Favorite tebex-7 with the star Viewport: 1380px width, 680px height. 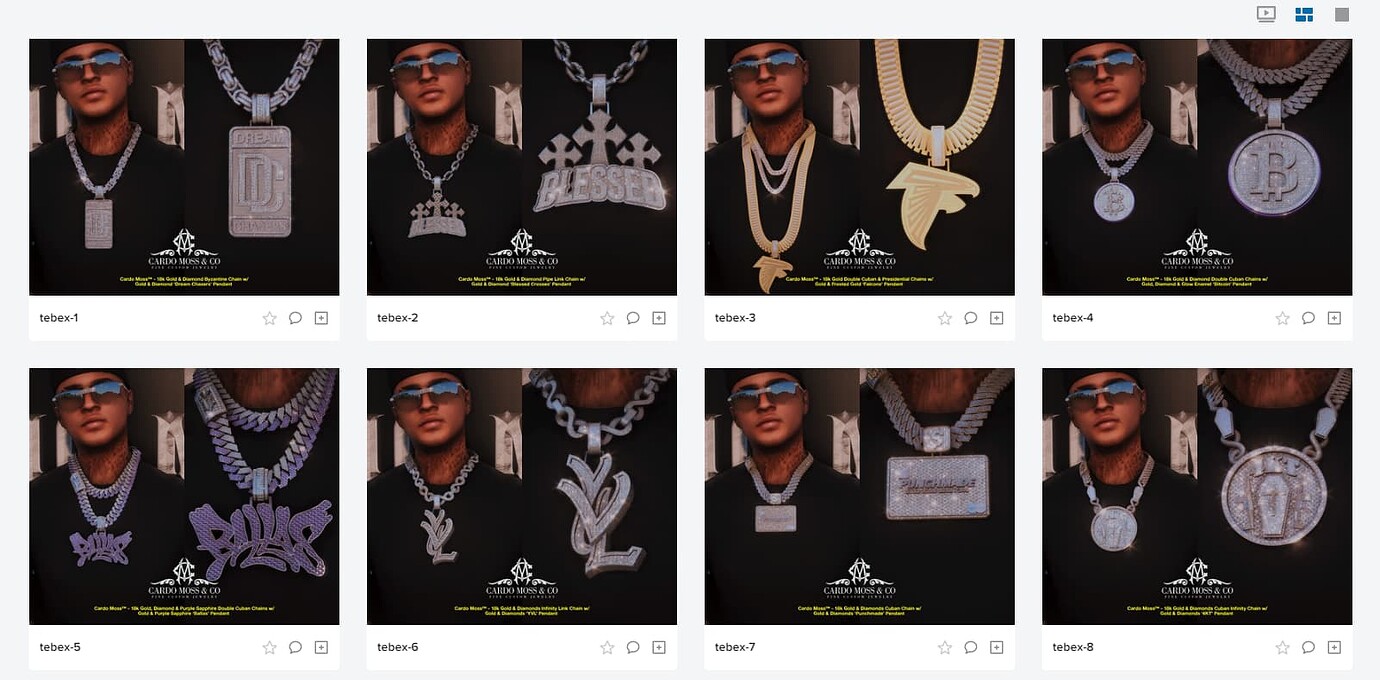point(944,647)
